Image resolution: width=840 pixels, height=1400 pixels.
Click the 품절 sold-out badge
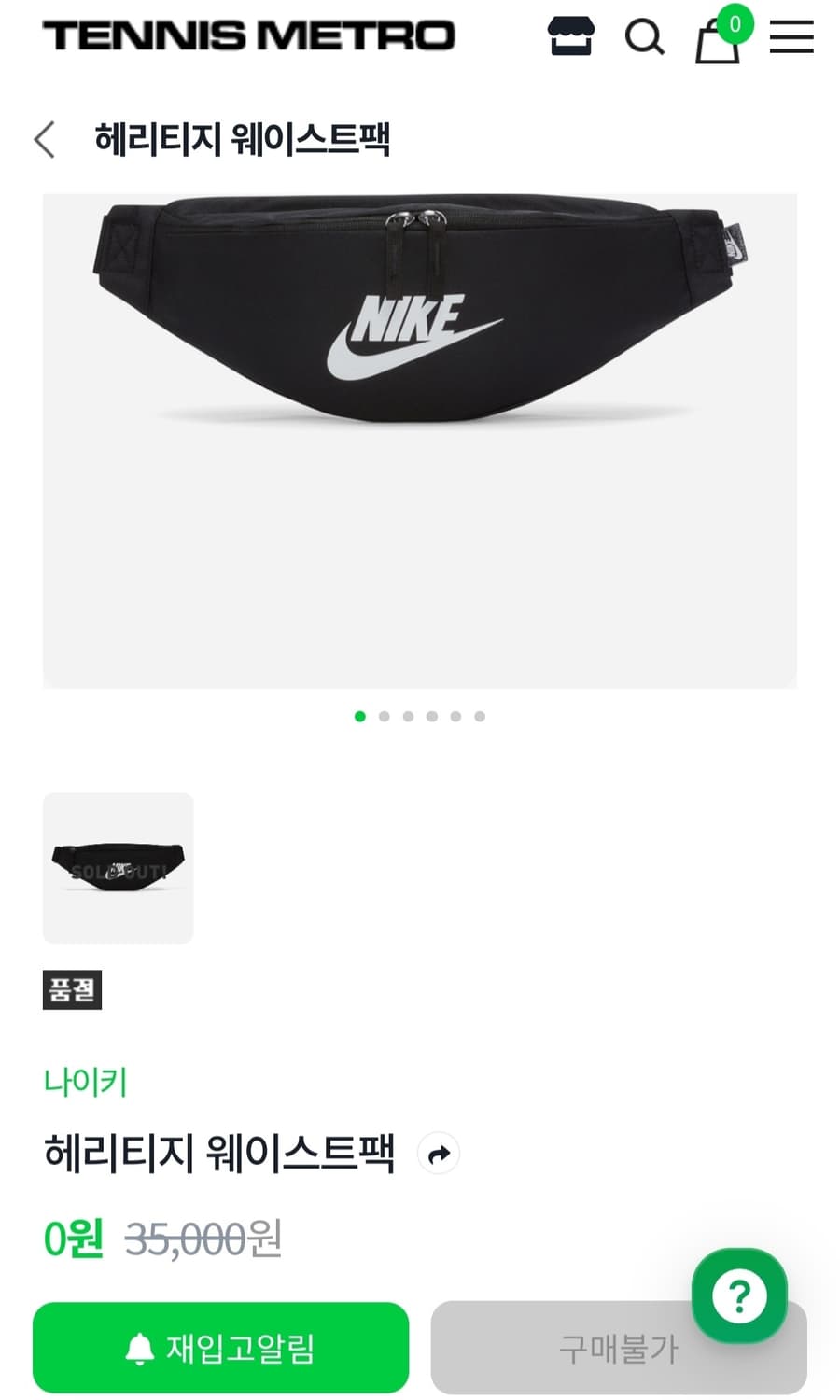click(72, 990)
